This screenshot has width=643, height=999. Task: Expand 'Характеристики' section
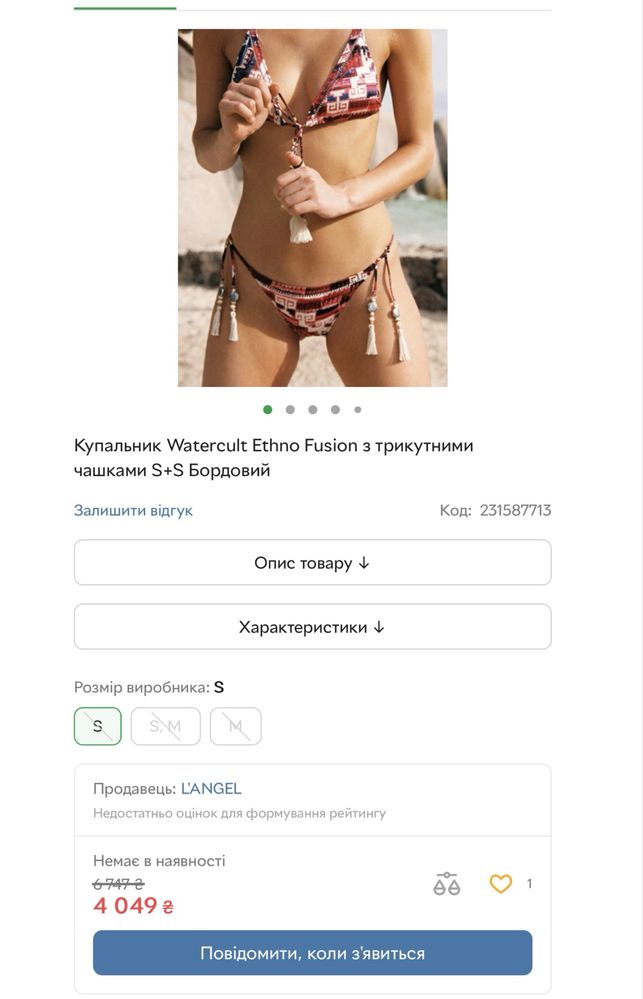pyautogui.click(x=312, y=627)
